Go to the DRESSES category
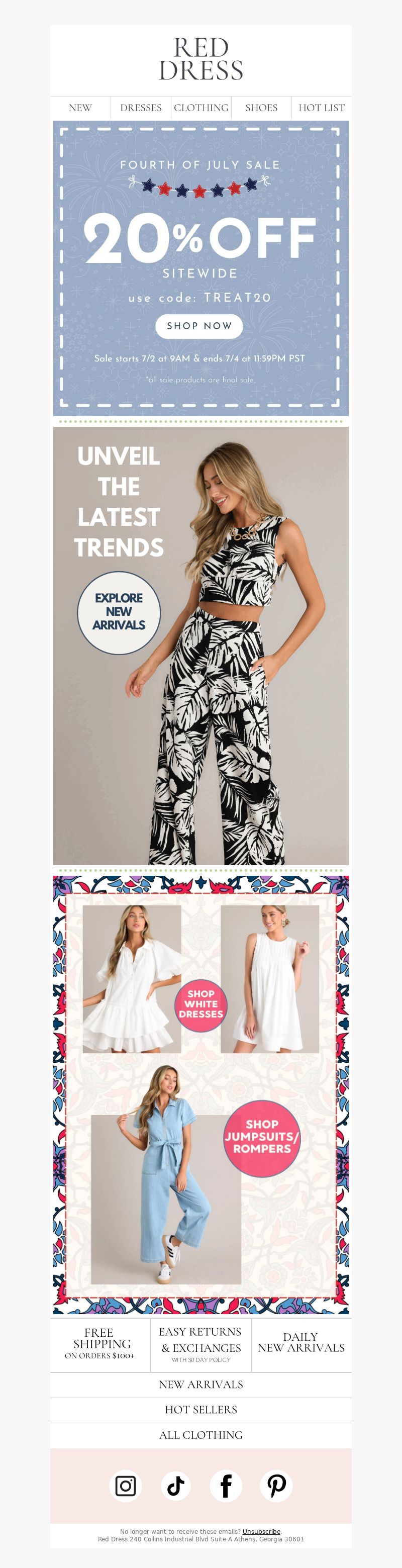The width and height of the screenshot is (402, 1568). point(141,108)
